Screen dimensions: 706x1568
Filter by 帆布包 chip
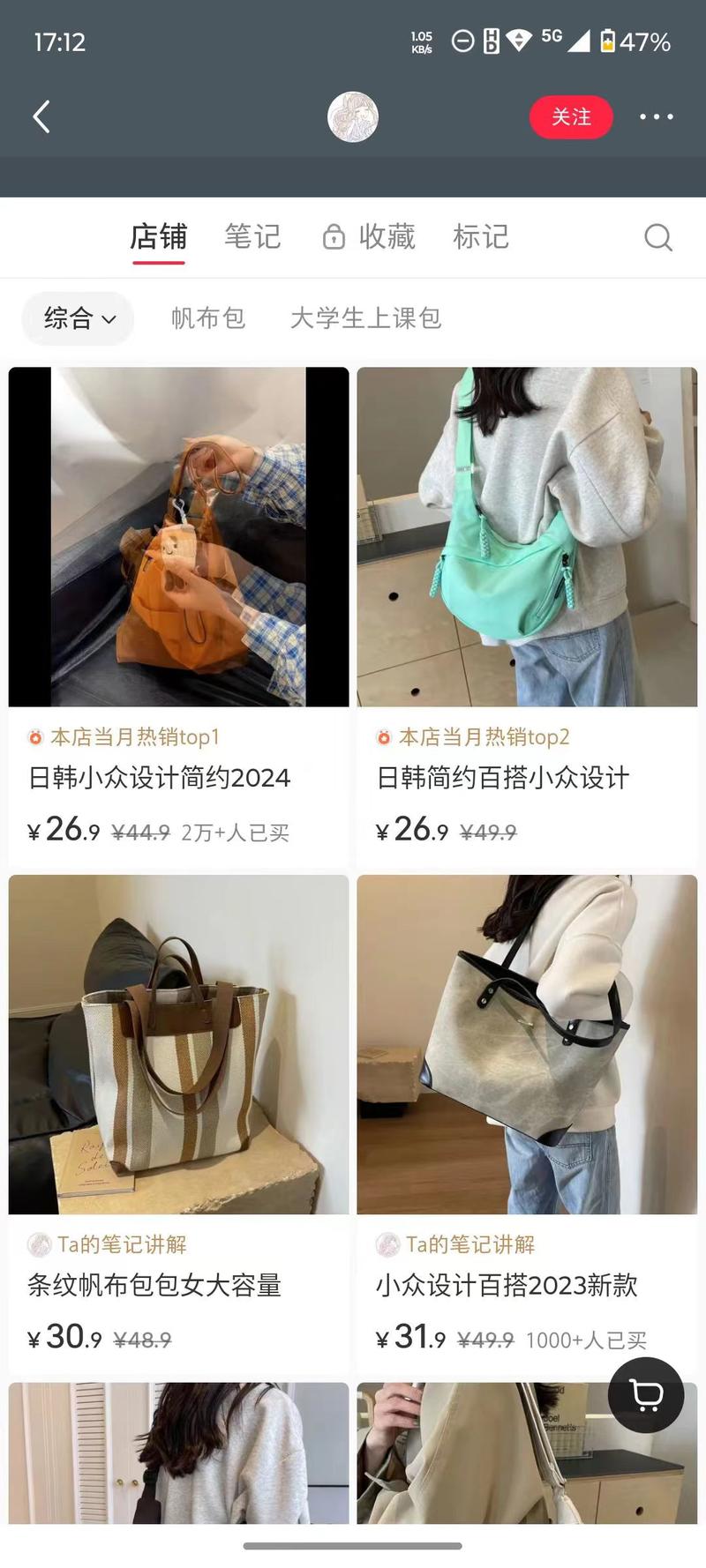(x=208, y=318)
